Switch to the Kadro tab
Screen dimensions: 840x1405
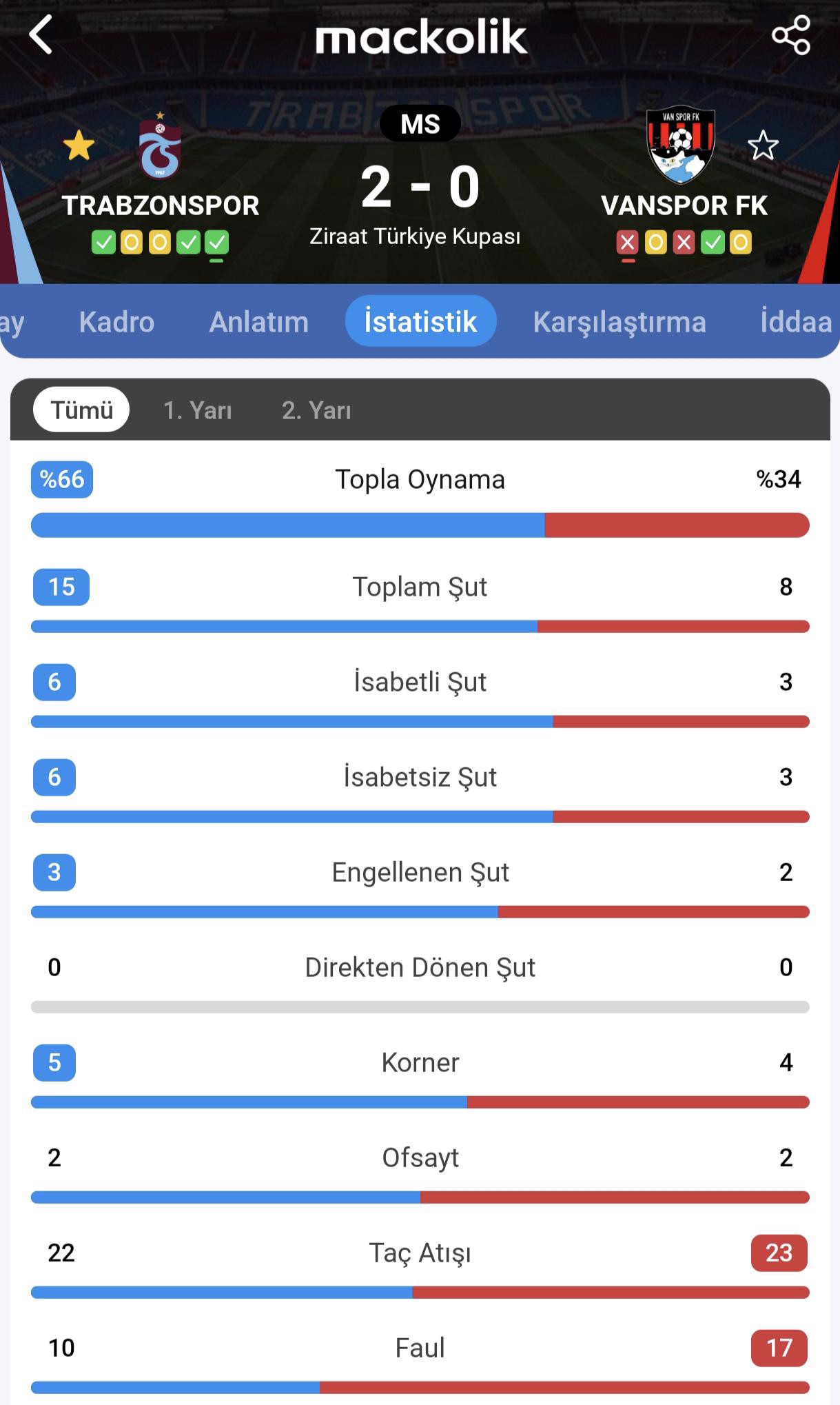click(x=116, y=322)
